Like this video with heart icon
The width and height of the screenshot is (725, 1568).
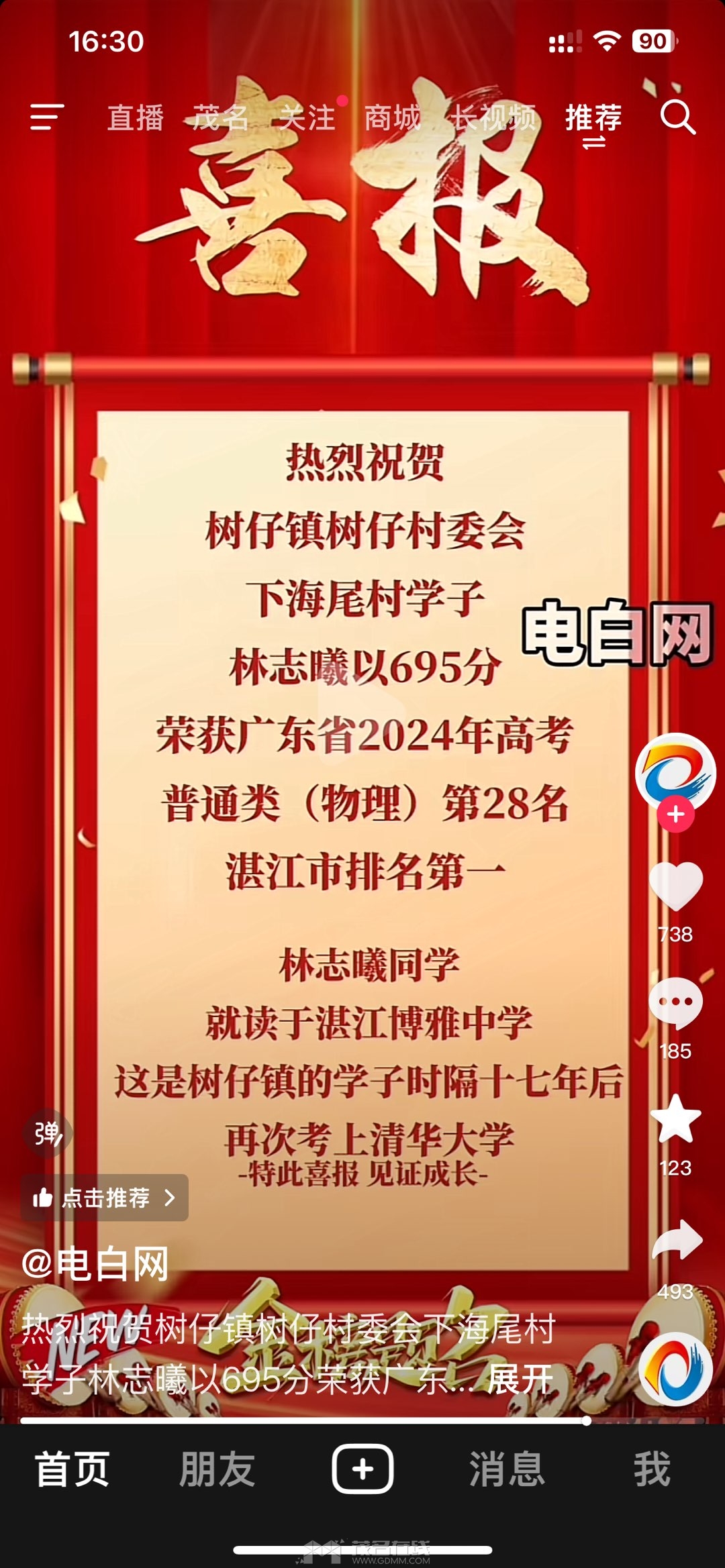pos(675,886)
